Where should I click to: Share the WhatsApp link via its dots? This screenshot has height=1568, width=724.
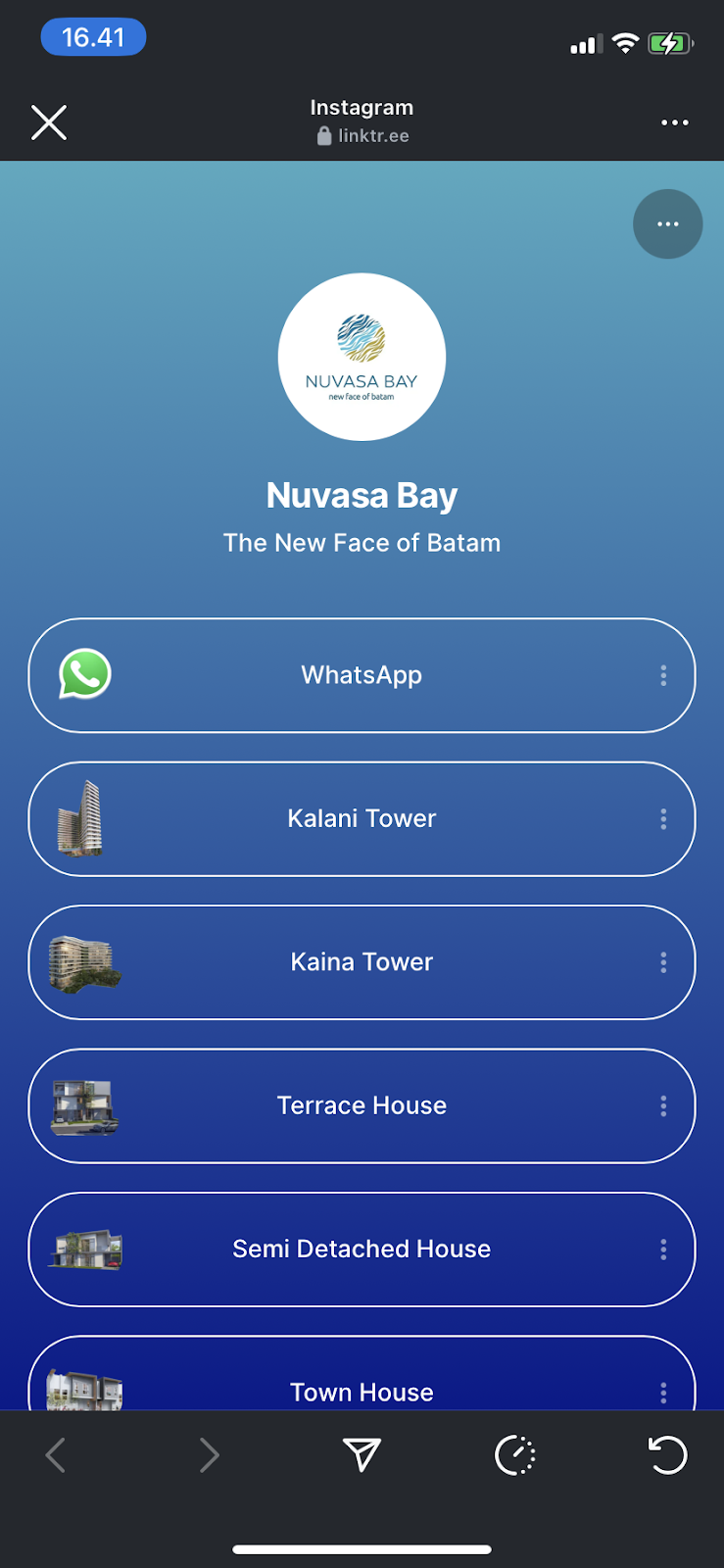pos(663,675)
